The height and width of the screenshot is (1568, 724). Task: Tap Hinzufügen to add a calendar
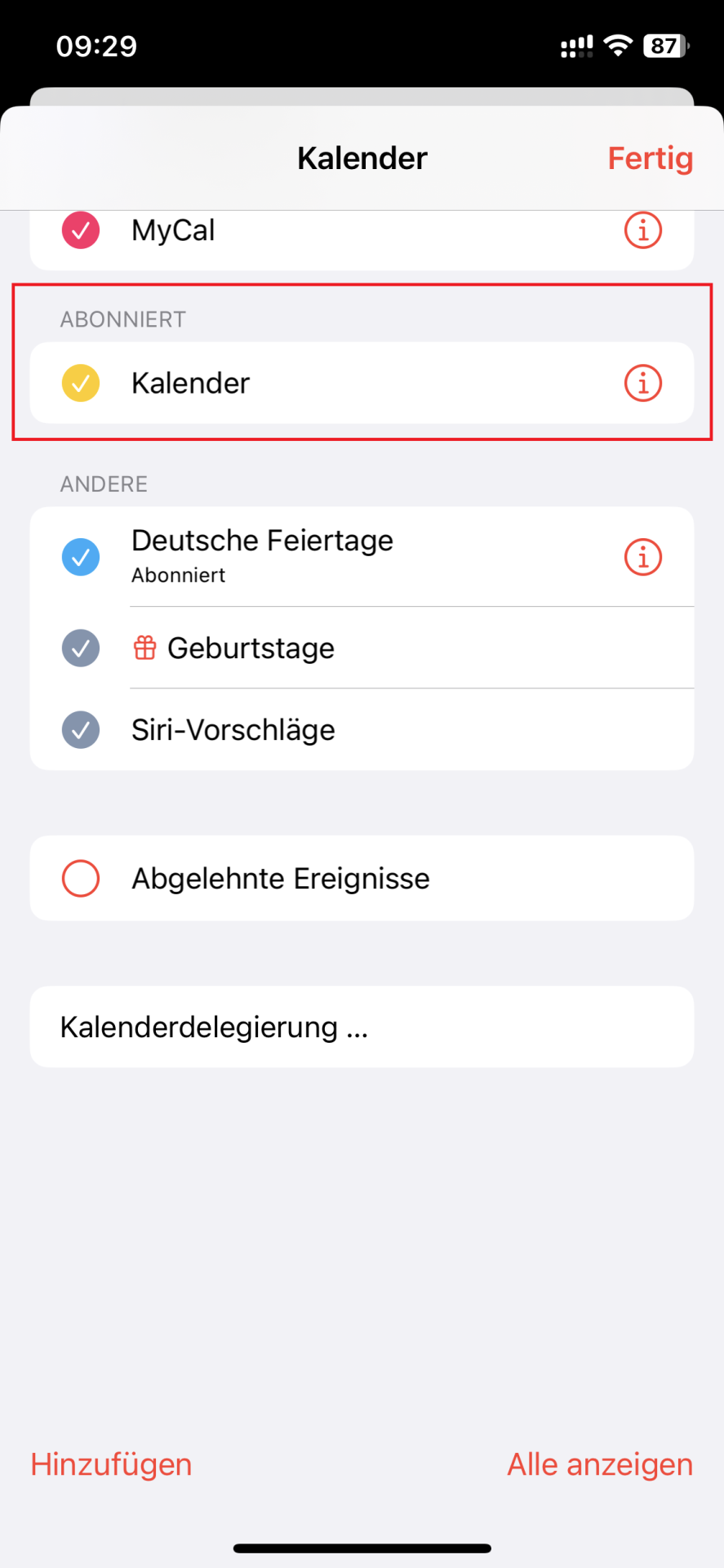pos(111,1464)
